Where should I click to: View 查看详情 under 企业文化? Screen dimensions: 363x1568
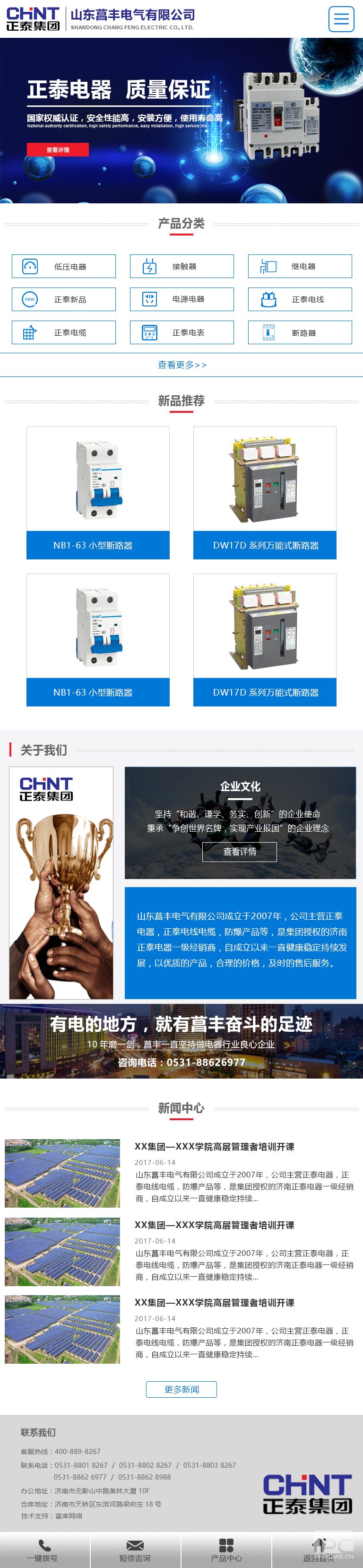(240, 852)
